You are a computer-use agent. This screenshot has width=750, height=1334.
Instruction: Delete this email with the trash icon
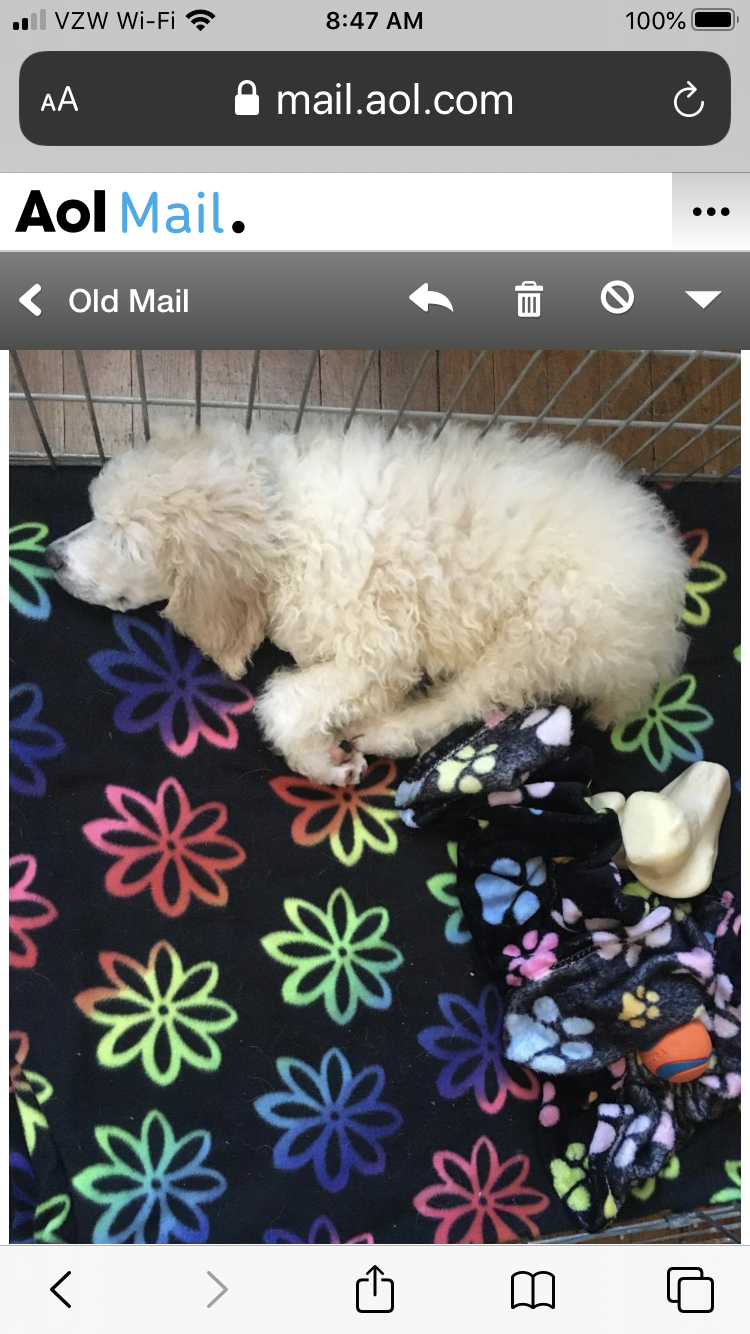pyautogui.click(x=528, y=299)
